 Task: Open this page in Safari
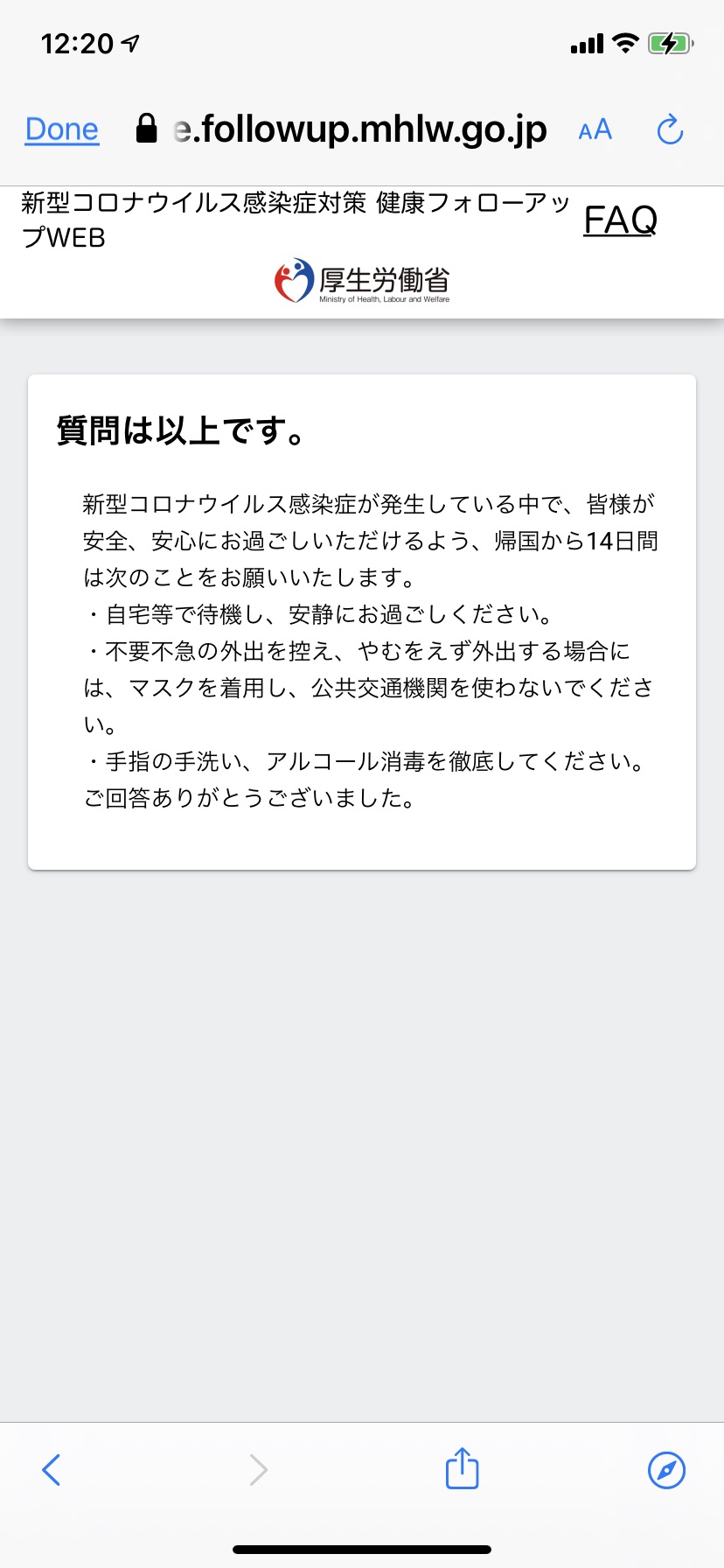pos(666,1470)
